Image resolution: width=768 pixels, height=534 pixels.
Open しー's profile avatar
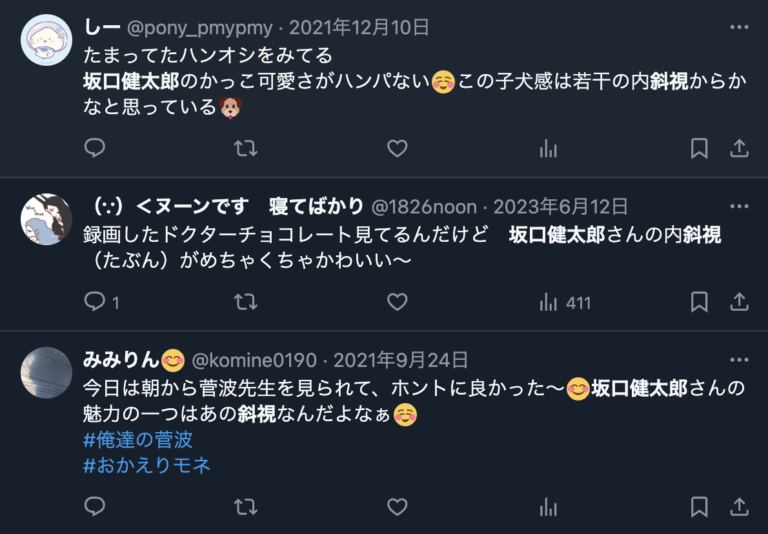pyautogui.click(x=46, y=41)
